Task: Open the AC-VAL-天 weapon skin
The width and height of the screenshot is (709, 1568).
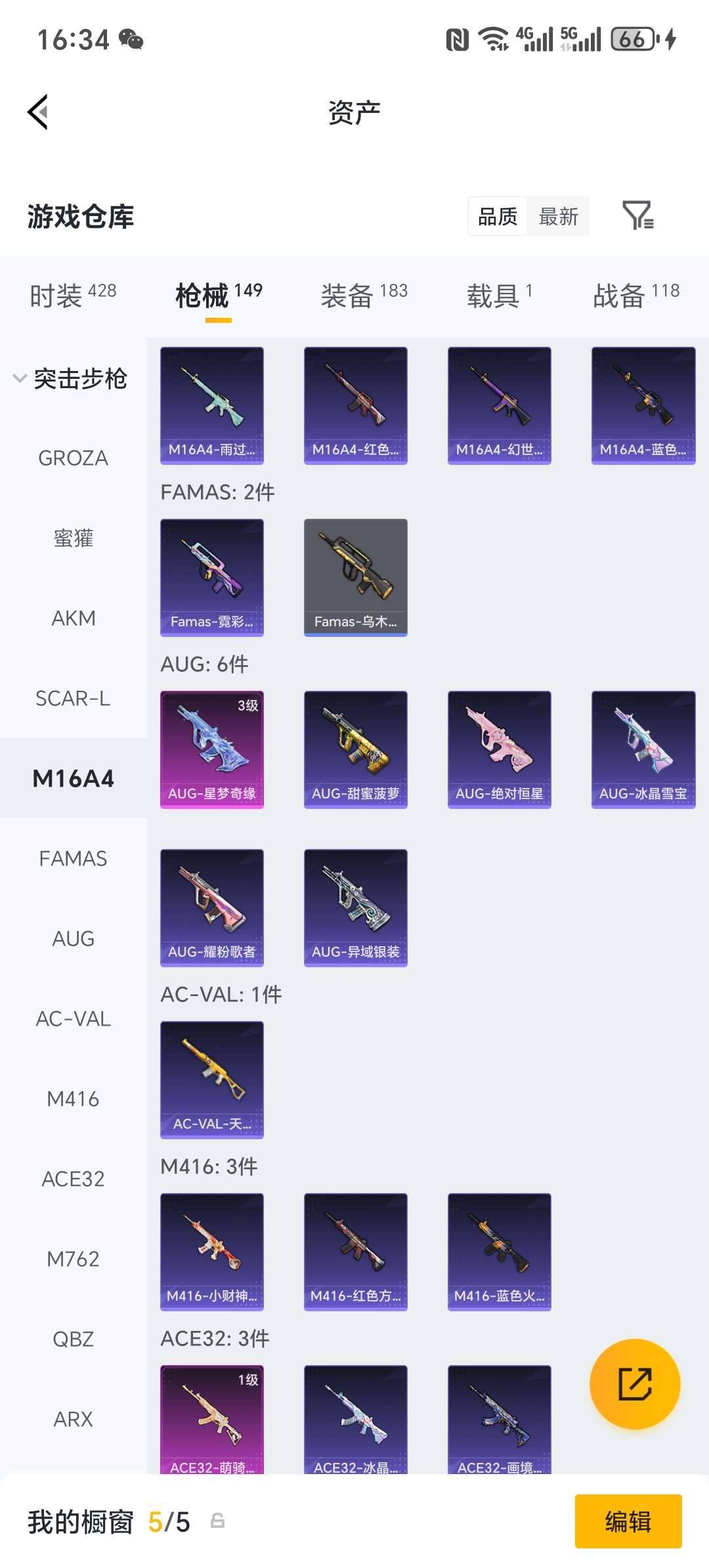Action: pos(212,1079)
